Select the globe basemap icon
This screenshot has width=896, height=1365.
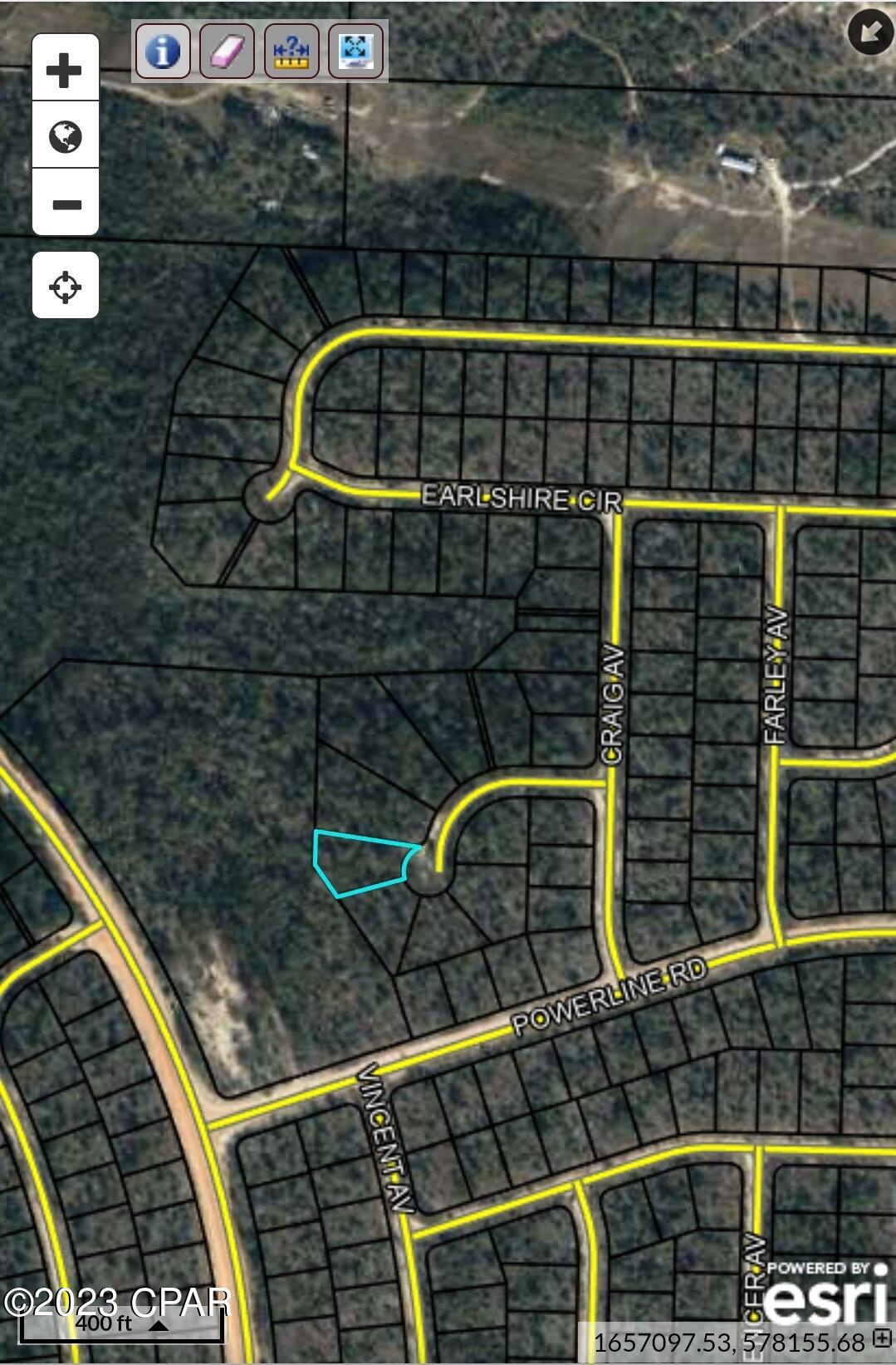point(66,138)
